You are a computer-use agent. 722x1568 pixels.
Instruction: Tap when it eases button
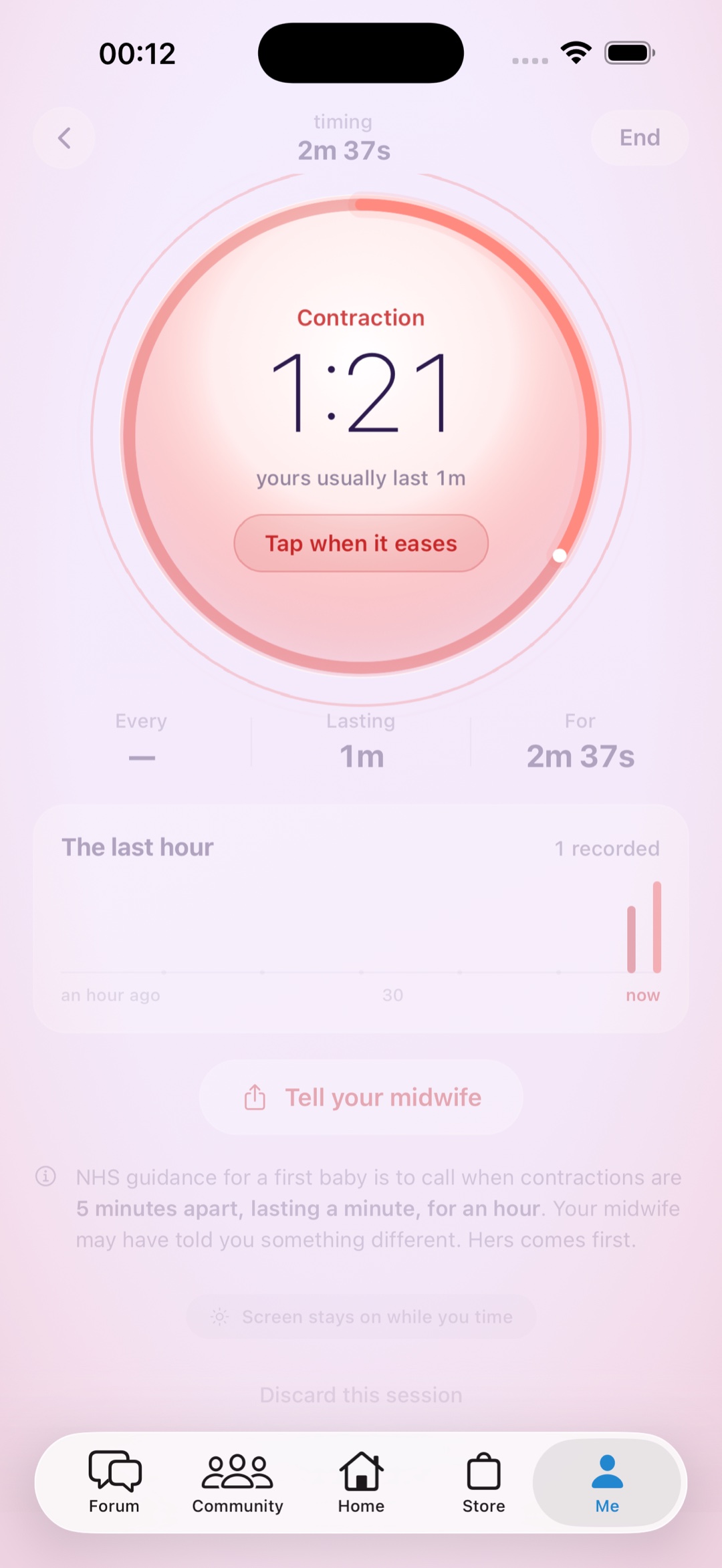[361, 543]
